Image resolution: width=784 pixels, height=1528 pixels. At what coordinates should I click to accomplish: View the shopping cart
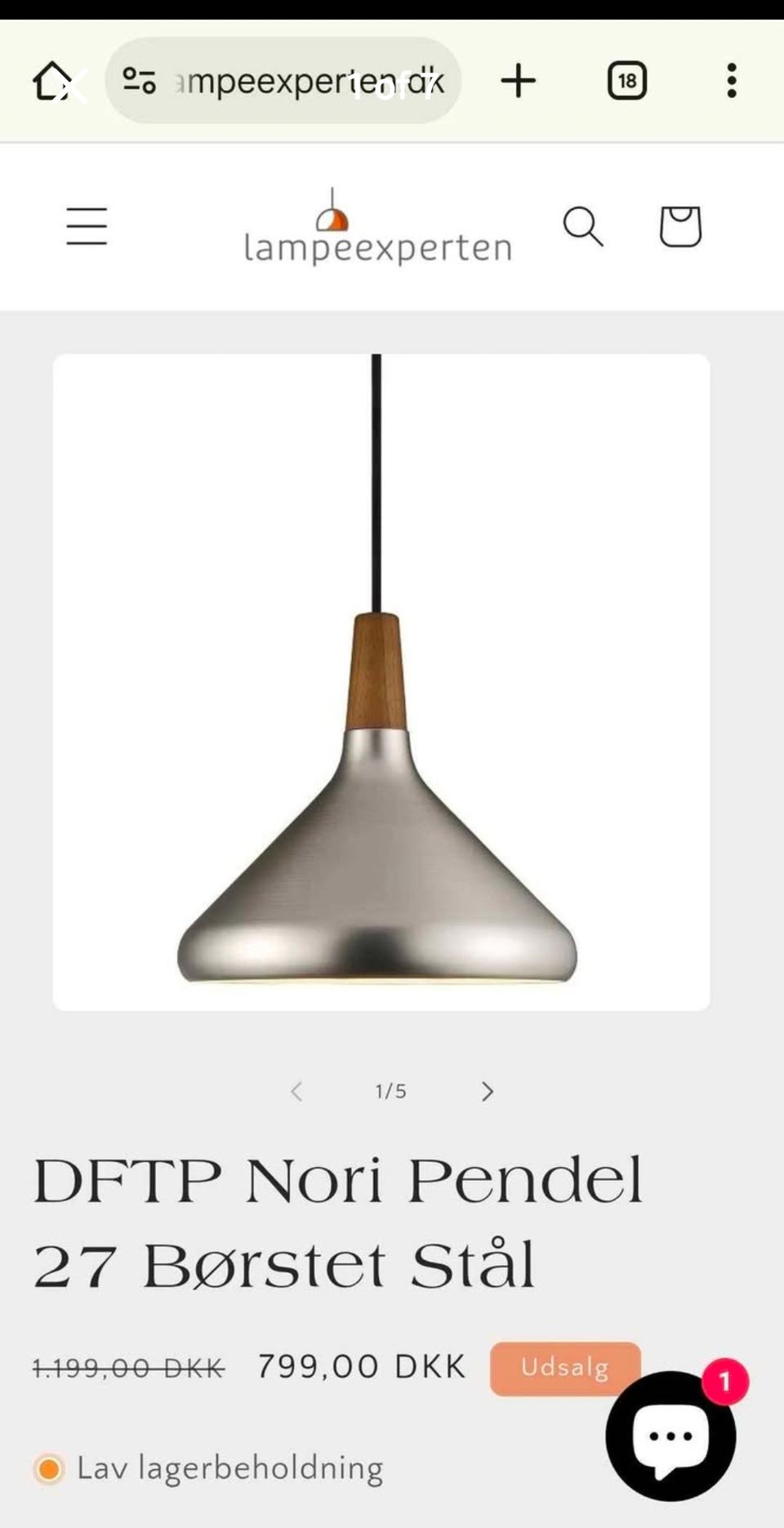pyautogui.click(x=680, y=226)
